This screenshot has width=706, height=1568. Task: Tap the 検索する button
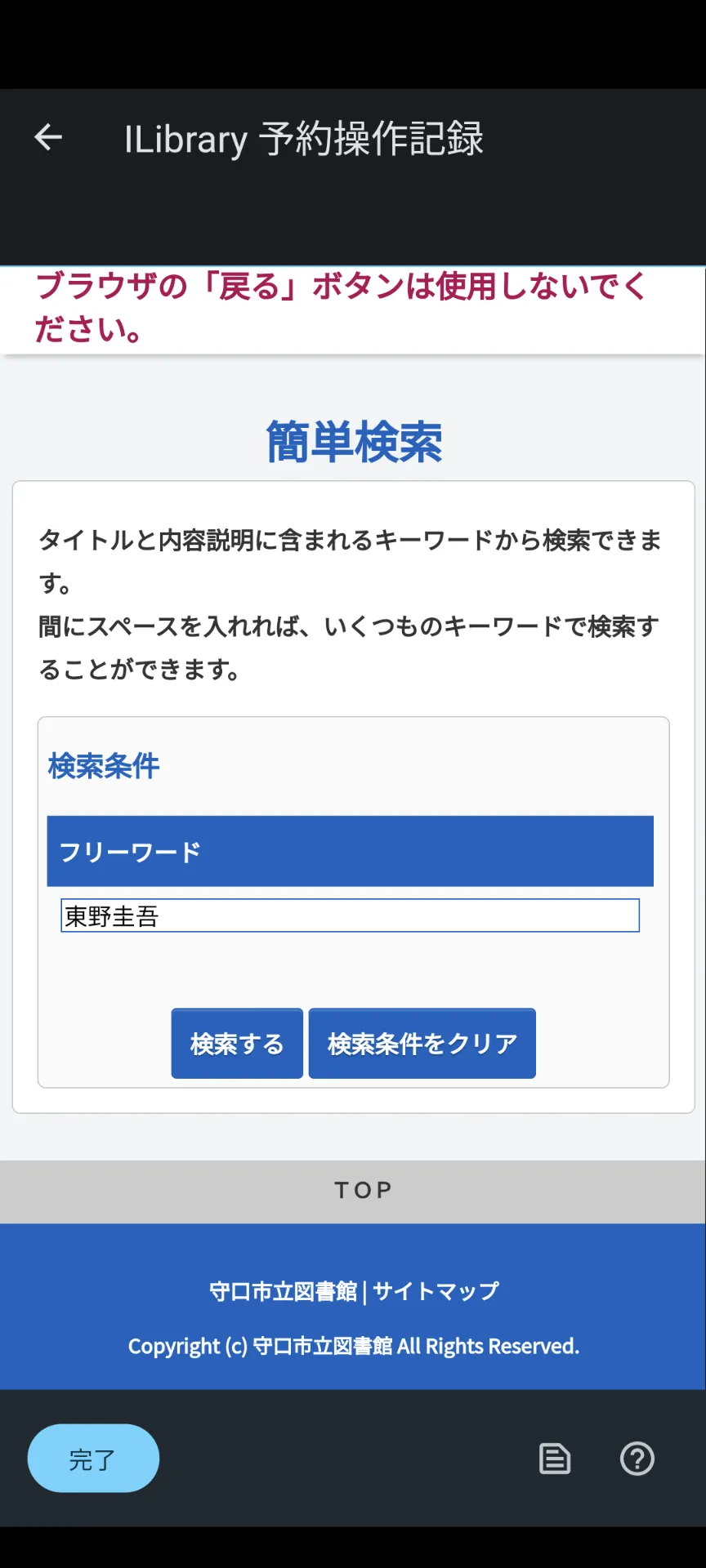coord(237,1043)
